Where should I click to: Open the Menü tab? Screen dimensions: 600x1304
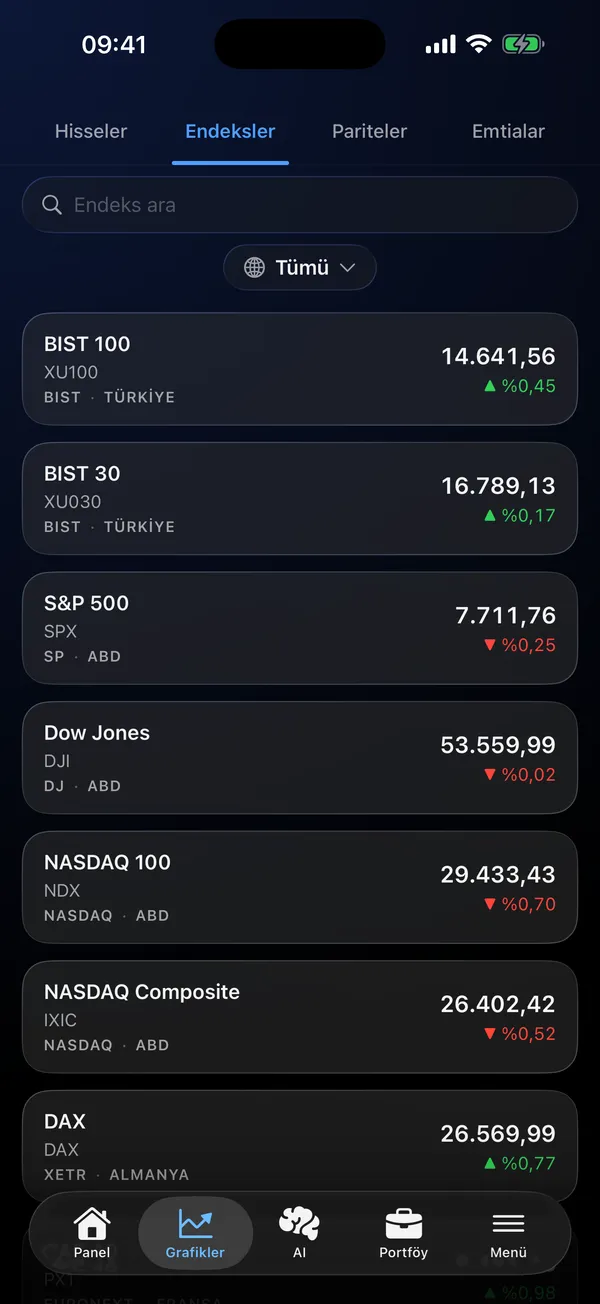508,1232
